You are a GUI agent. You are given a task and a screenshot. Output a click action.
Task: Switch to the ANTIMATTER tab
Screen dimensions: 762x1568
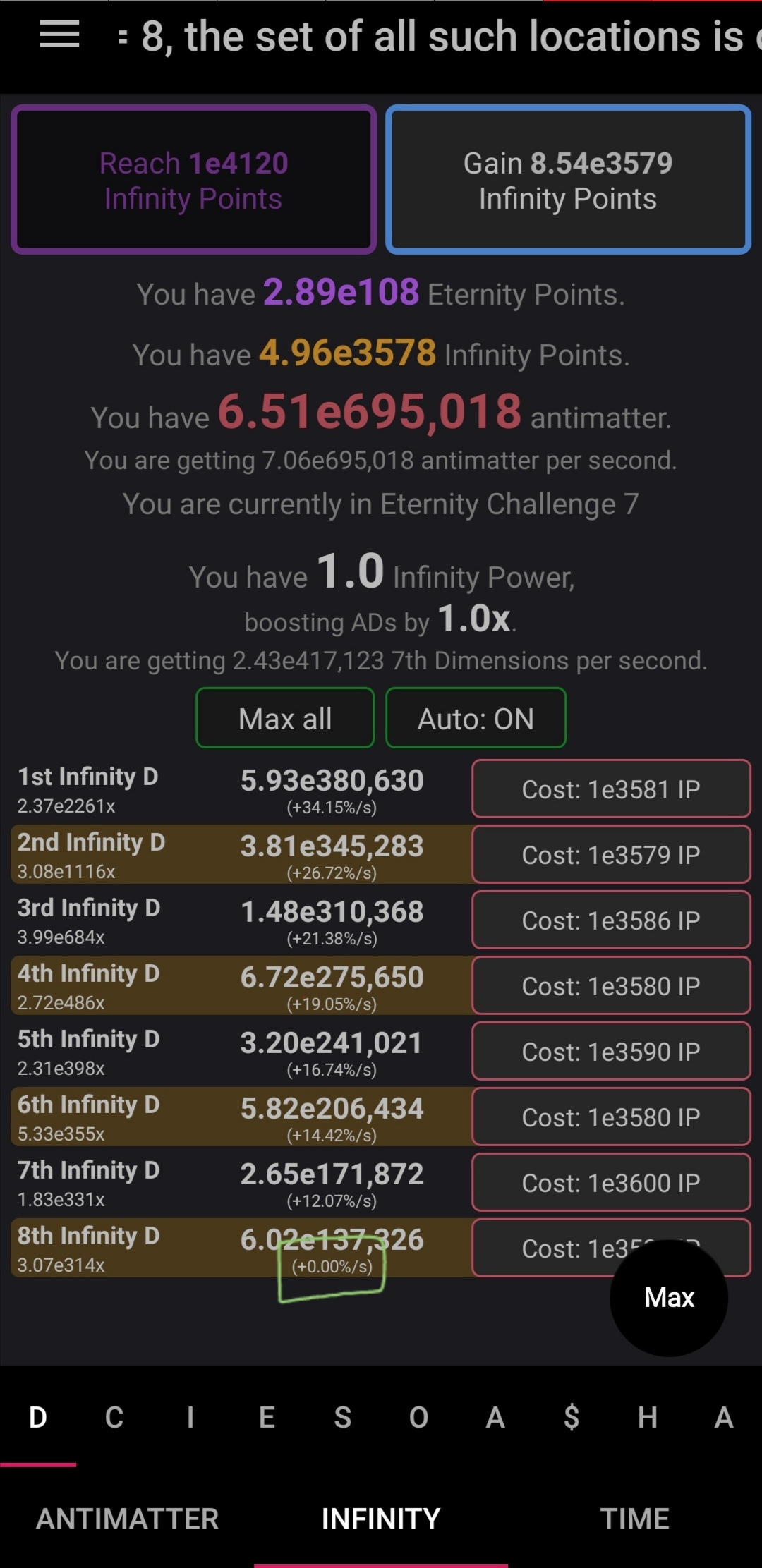click(126, 1518)
